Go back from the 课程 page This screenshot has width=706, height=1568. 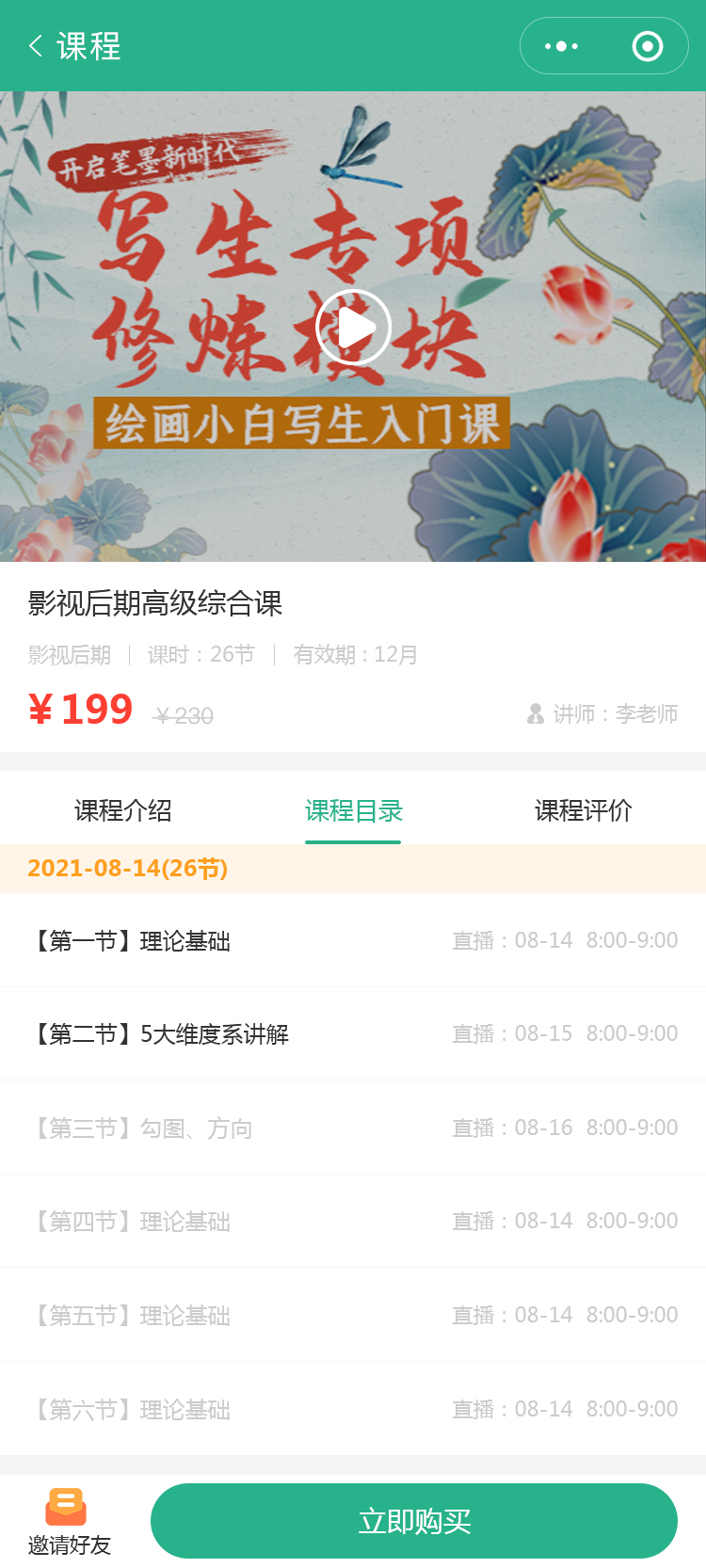[x=38, y=46]
